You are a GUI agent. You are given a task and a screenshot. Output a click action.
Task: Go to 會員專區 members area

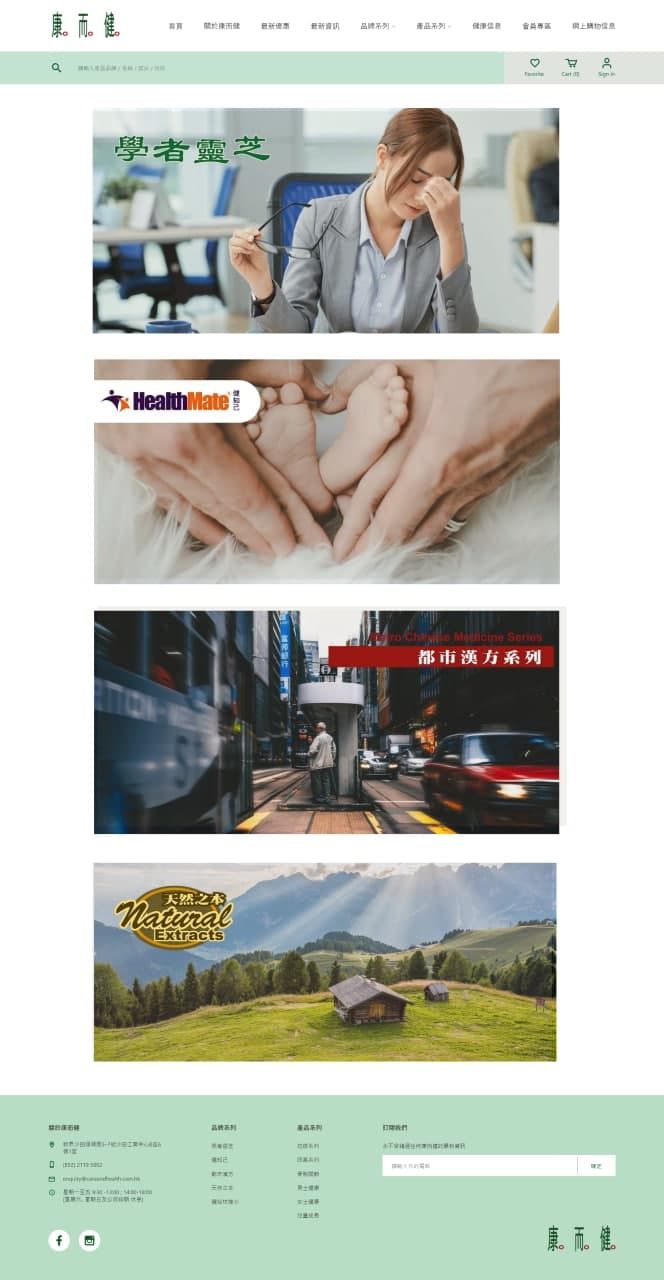coord(537,26)
